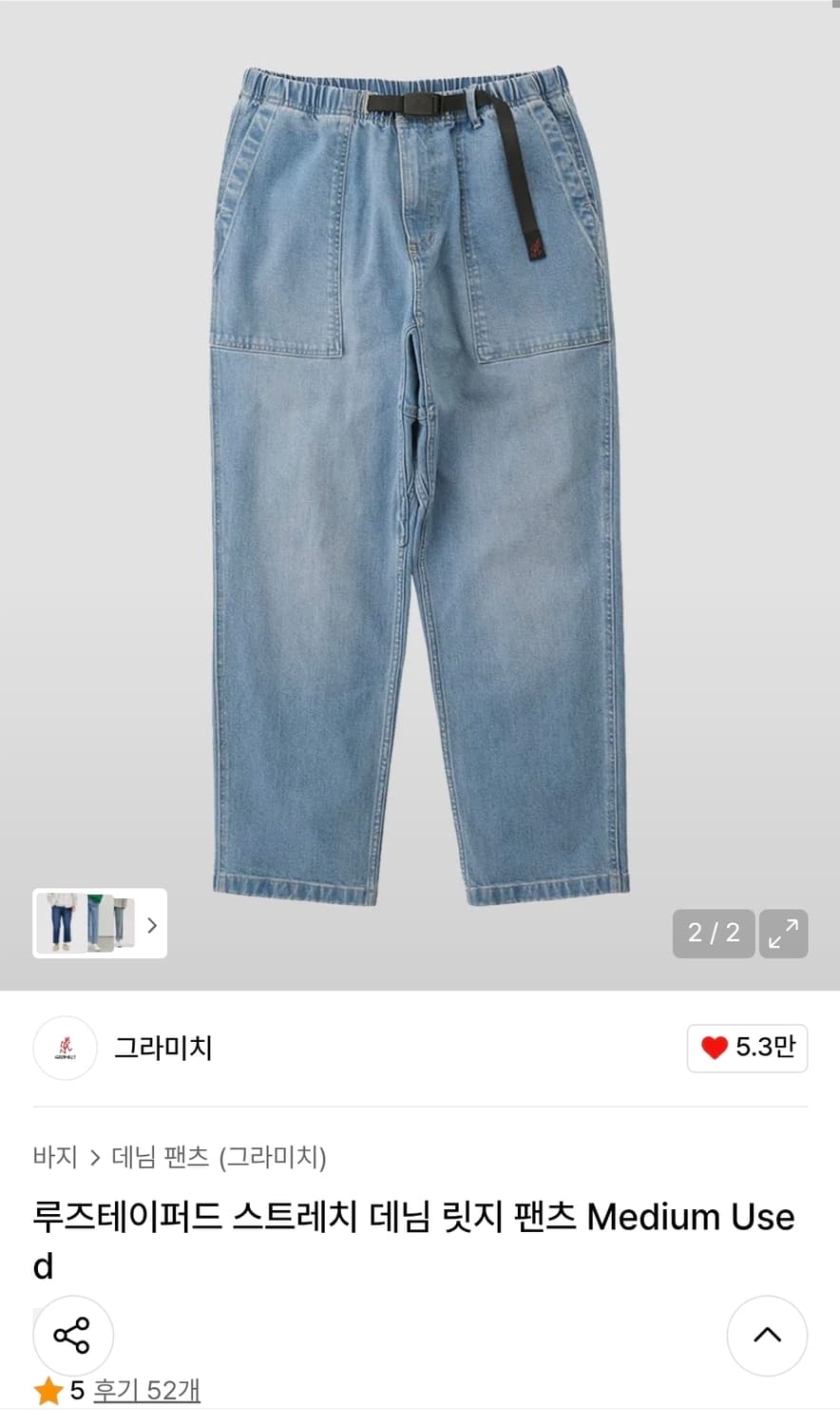The width and height of the screenshot is (840, 1426).
Task: Click the circular share button at bottom left
Action: [x=72, y=1335]
